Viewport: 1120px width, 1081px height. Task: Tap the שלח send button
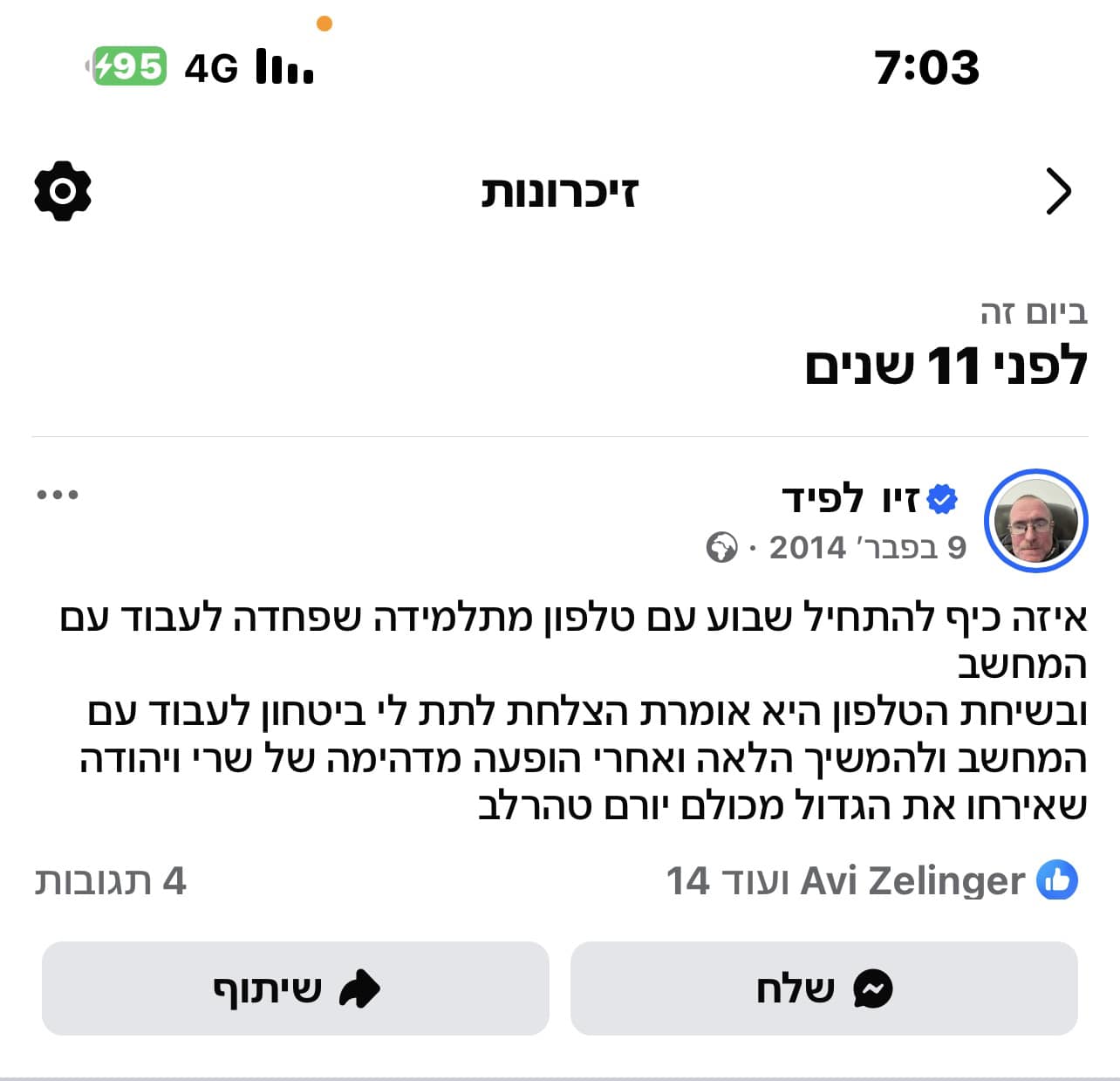[824, 989]
